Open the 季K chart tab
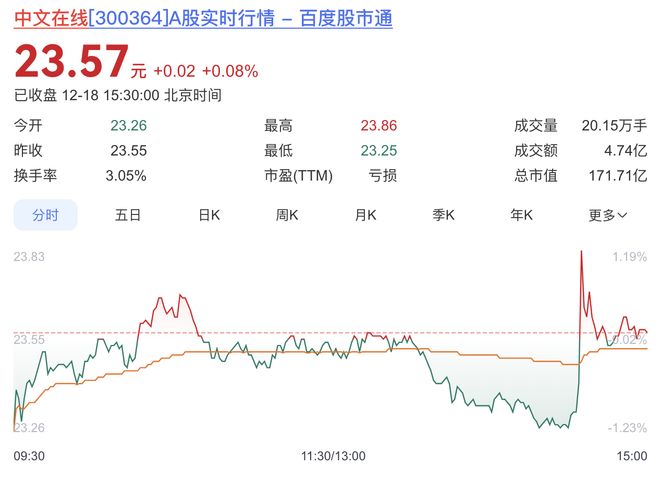The height and width of the screenshot is (478, 660). [x=443, y=214]
